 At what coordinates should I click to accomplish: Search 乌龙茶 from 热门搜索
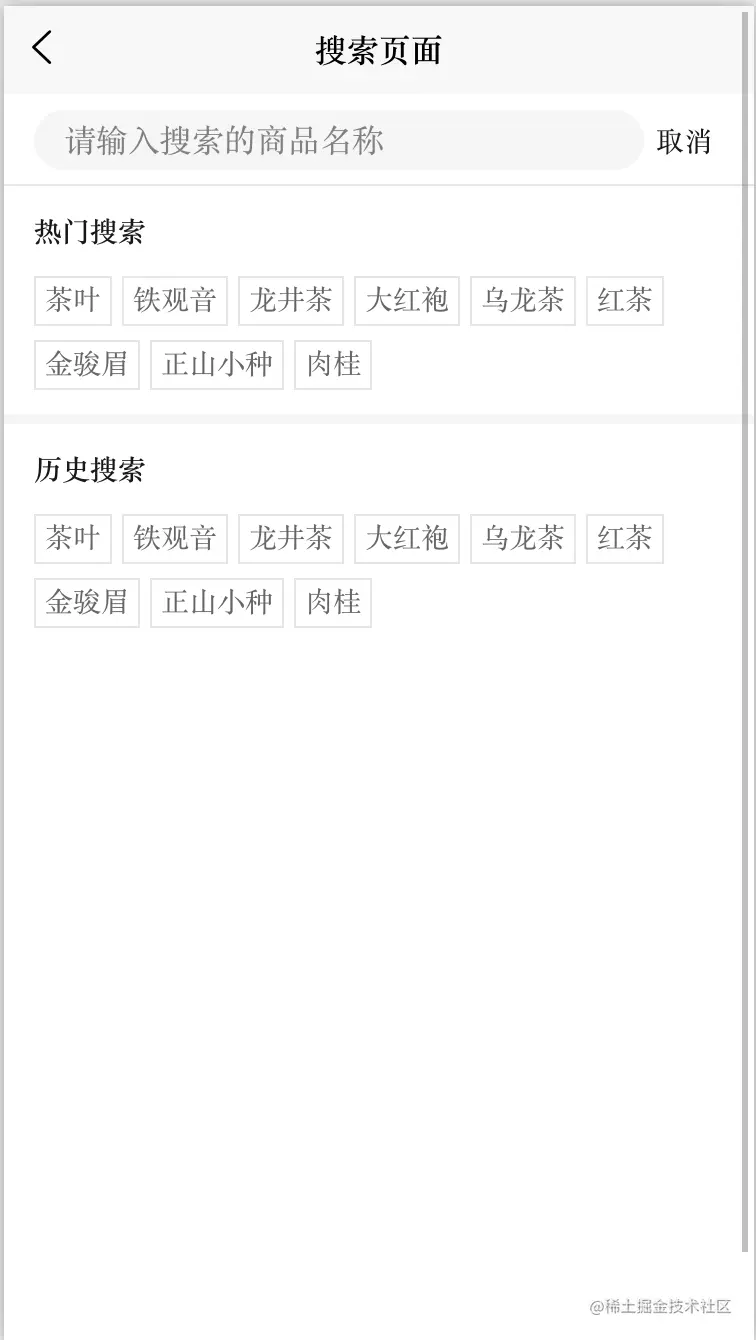(x=523, y=301)
